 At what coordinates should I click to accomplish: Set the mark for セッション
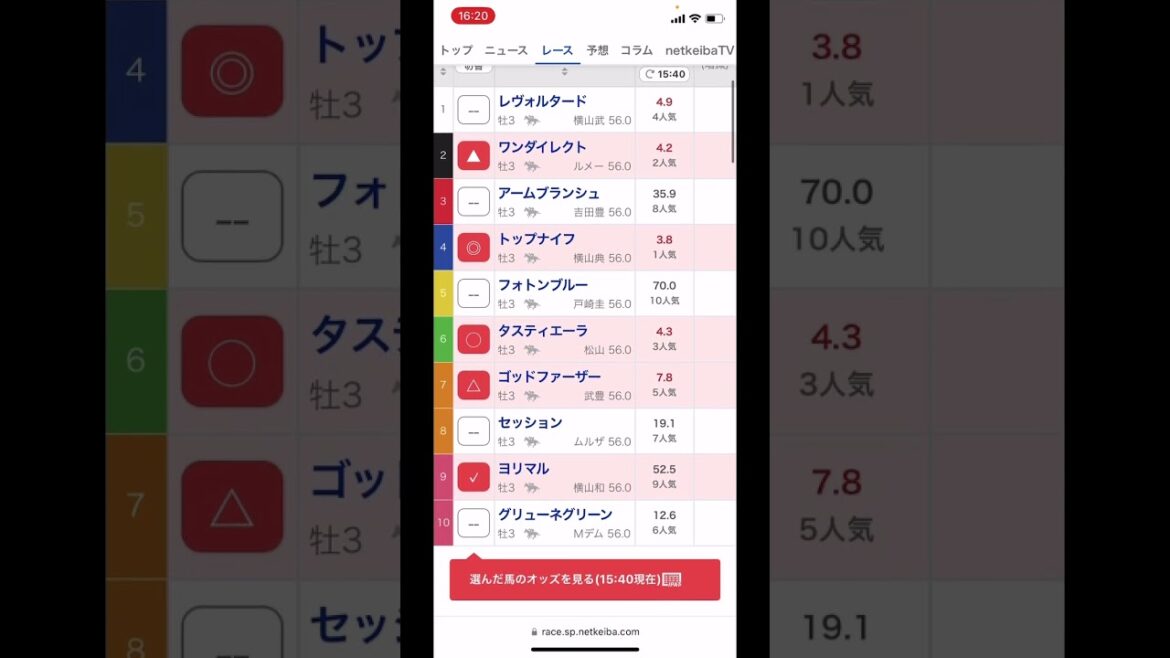coord(474,432)
